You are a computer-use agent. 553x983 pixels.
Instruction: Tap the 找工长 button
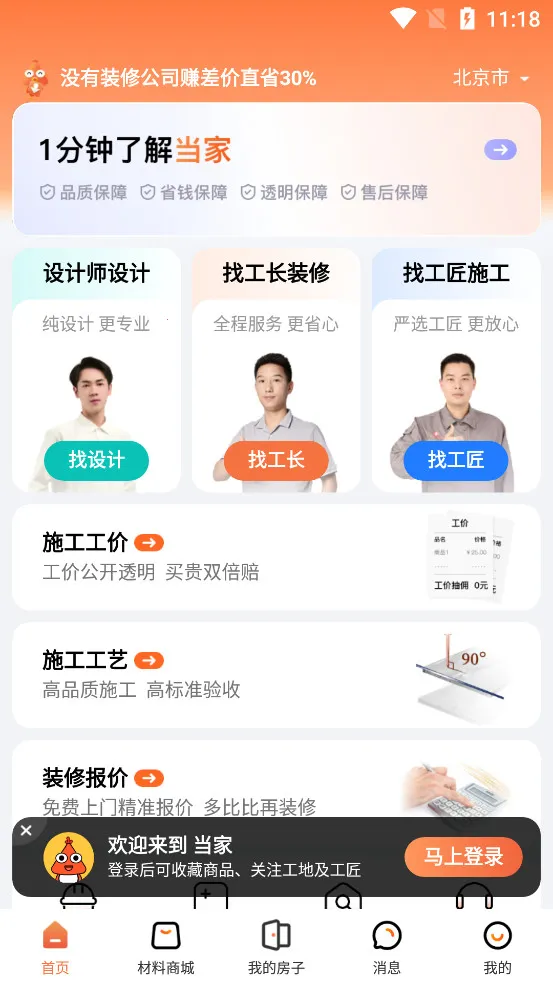pyautogui.click(x=276, y=460)
